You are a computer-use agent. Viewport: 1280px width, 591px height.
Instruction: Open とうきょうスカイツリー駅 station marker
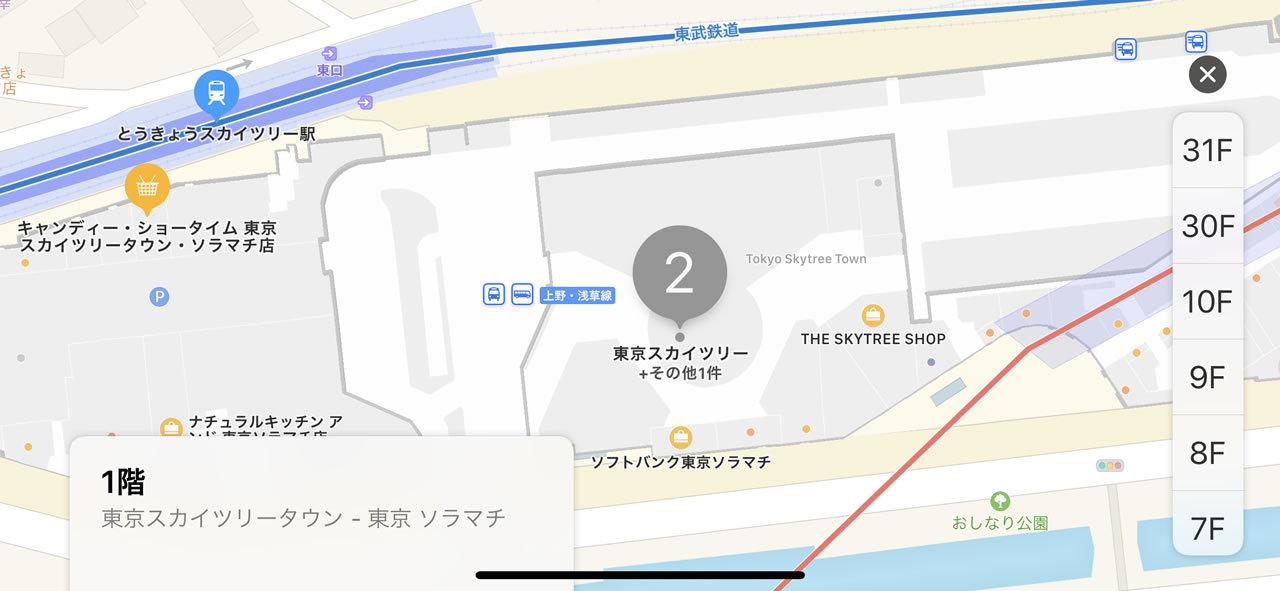coord(216,94)
